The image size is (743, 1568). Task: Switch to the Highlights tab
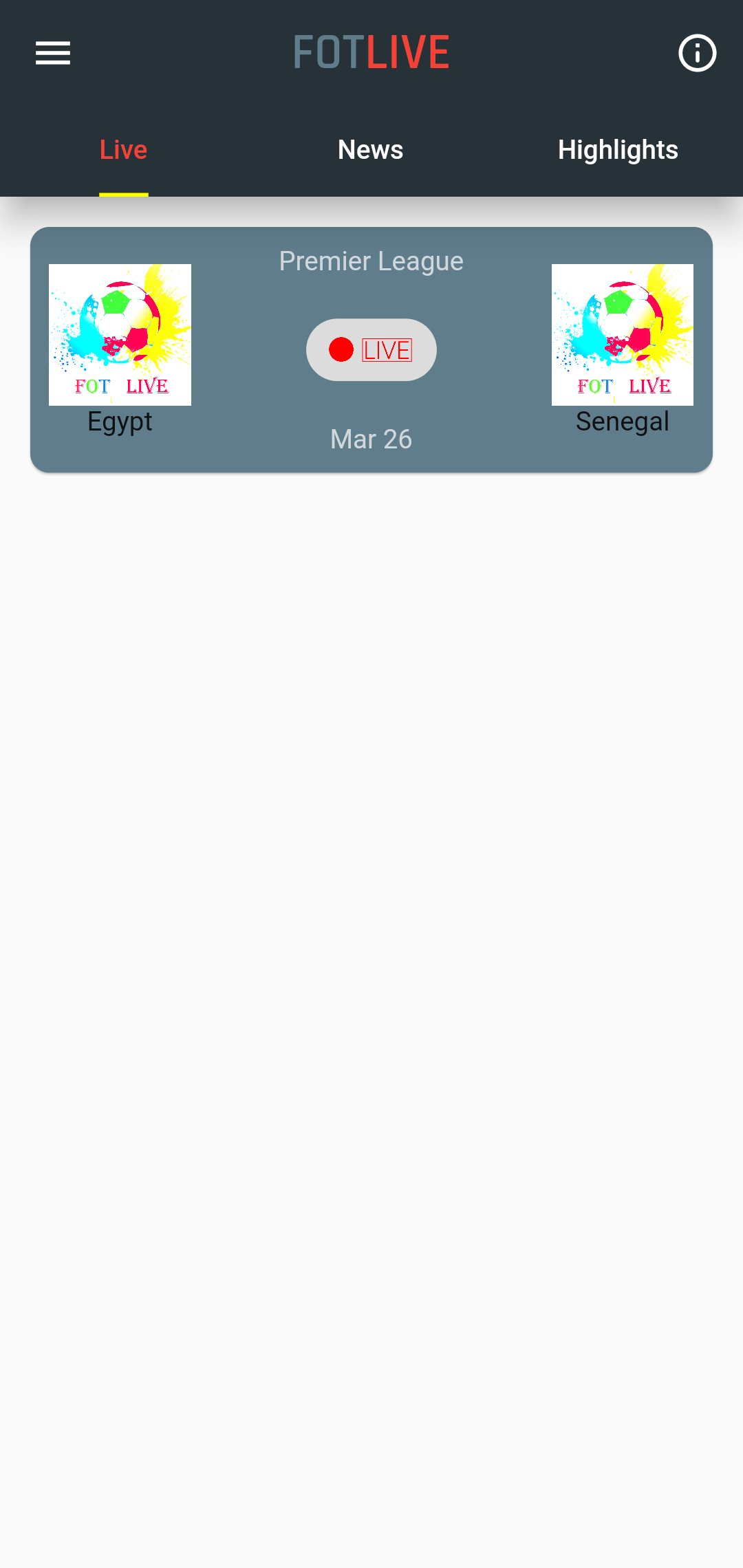(x=618, y=150)
